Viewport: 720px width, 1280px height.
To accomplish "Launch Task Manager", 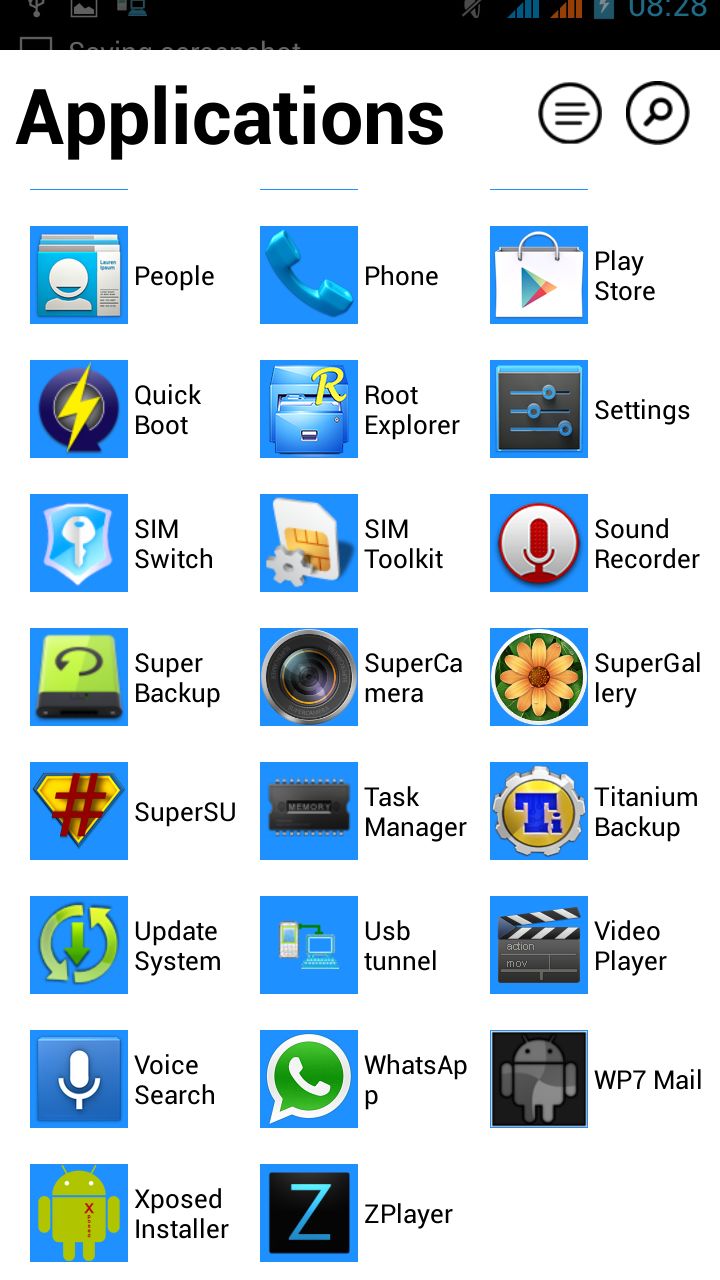I will (x=309, y=811).
